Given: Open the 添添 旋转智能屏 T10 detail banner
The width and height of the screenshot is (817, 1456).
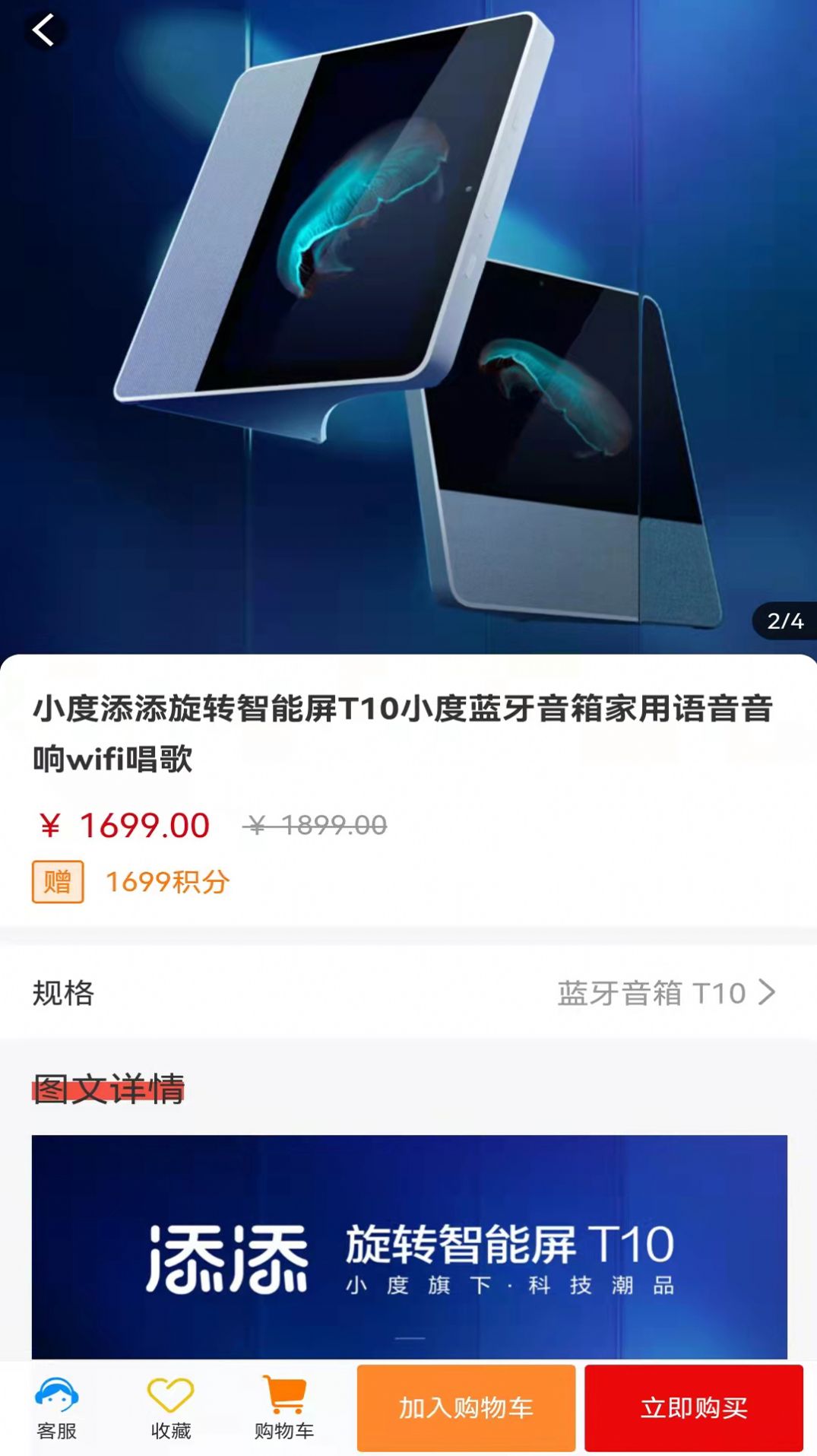Looking at the screenshot, I should click(408, 1247).
